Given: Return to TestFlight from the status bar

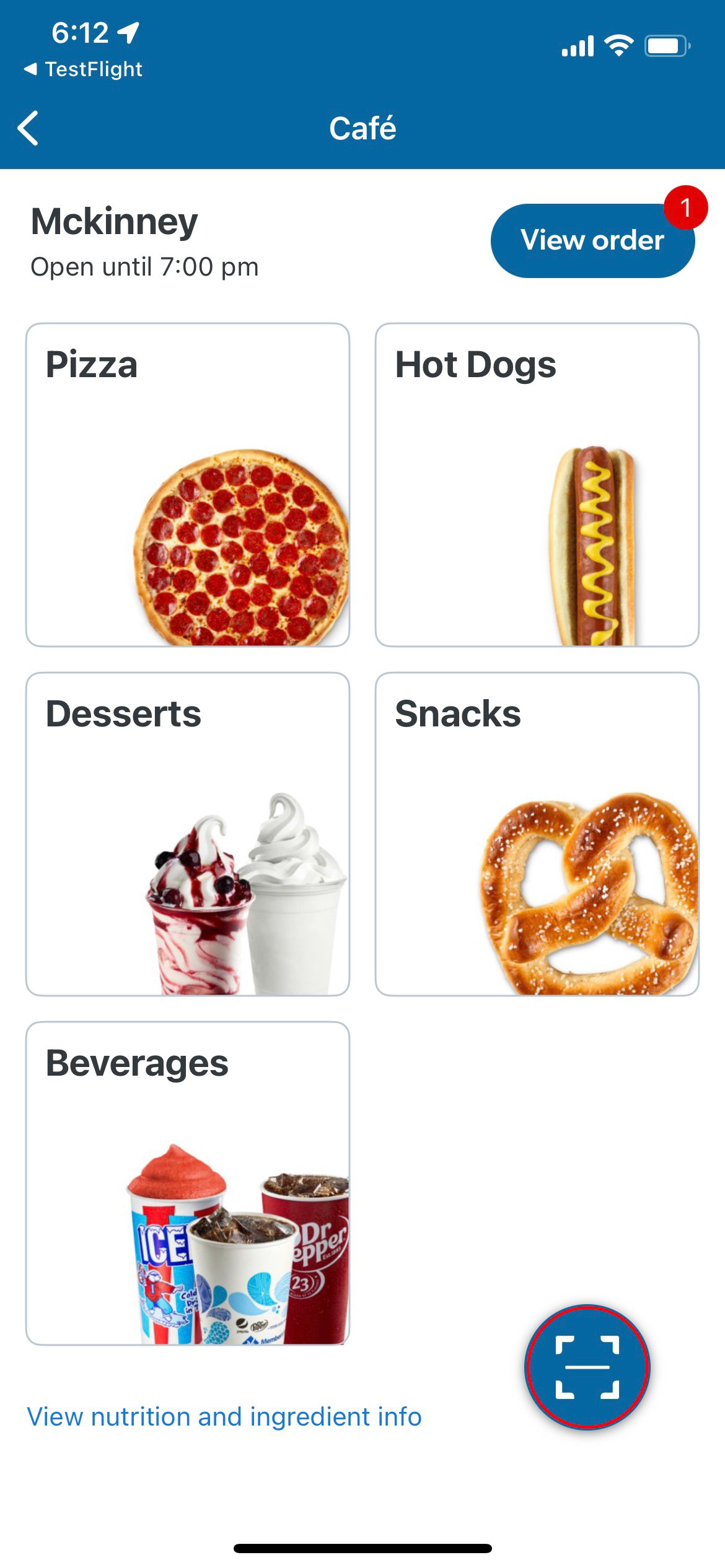Looking at the screenshot, I should (x=83, y=69).
